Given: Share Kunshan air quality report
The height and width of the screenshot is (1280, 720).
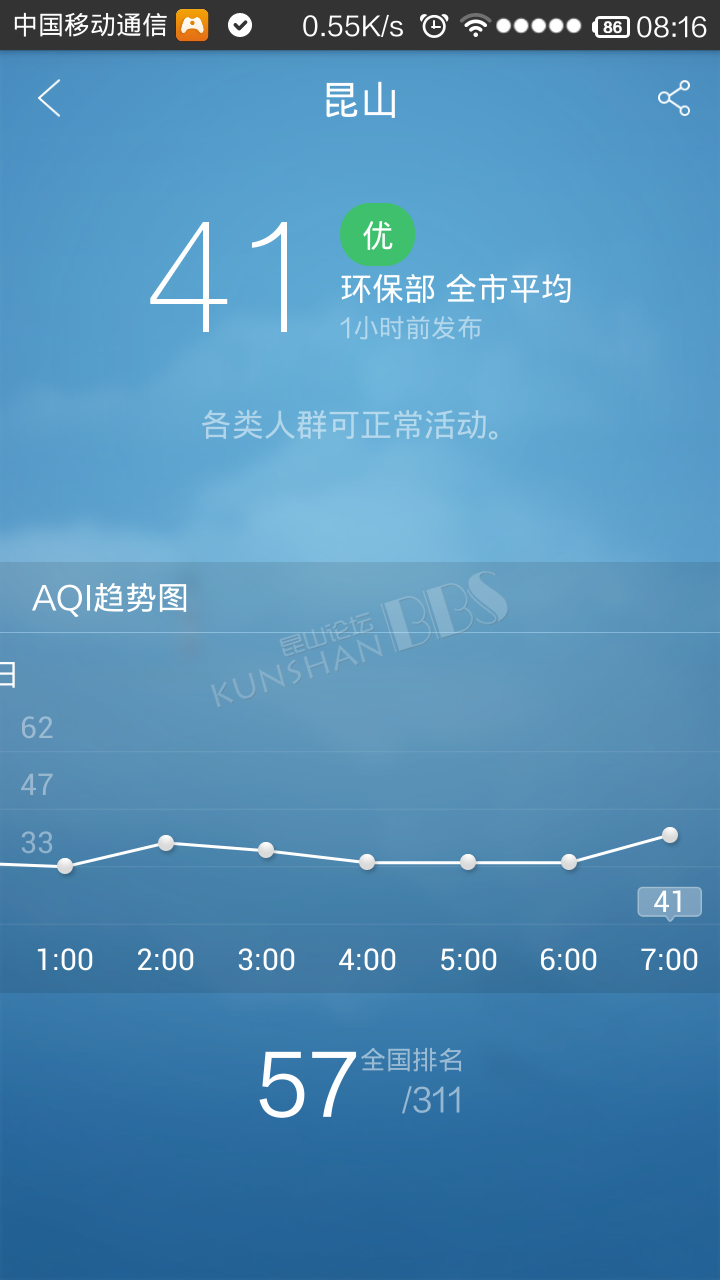Looking at the screenshot, I should [x=674, y=98].
